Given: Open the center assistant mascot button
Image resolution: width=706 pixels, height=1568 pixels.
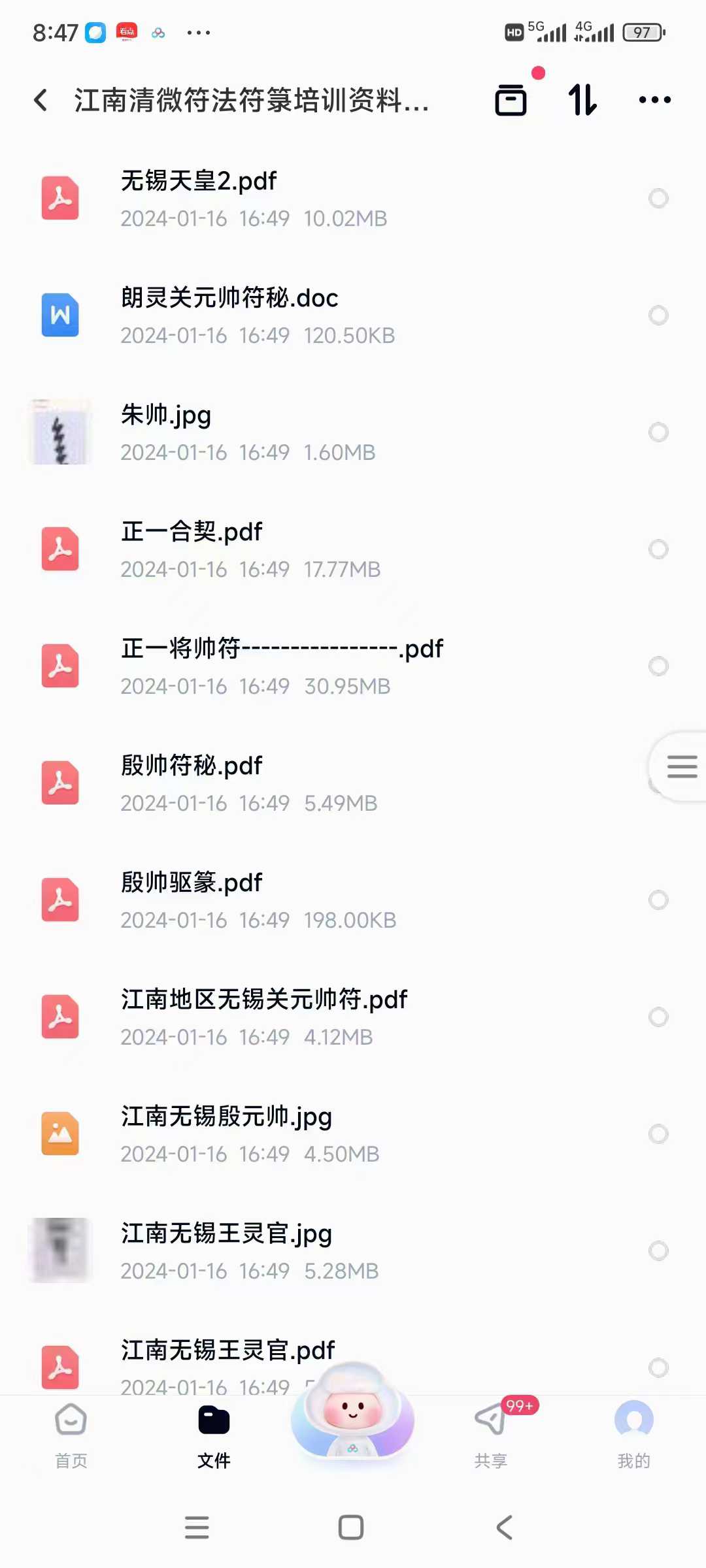Looking at the screenshot, I should click(x=352, y=1411).
